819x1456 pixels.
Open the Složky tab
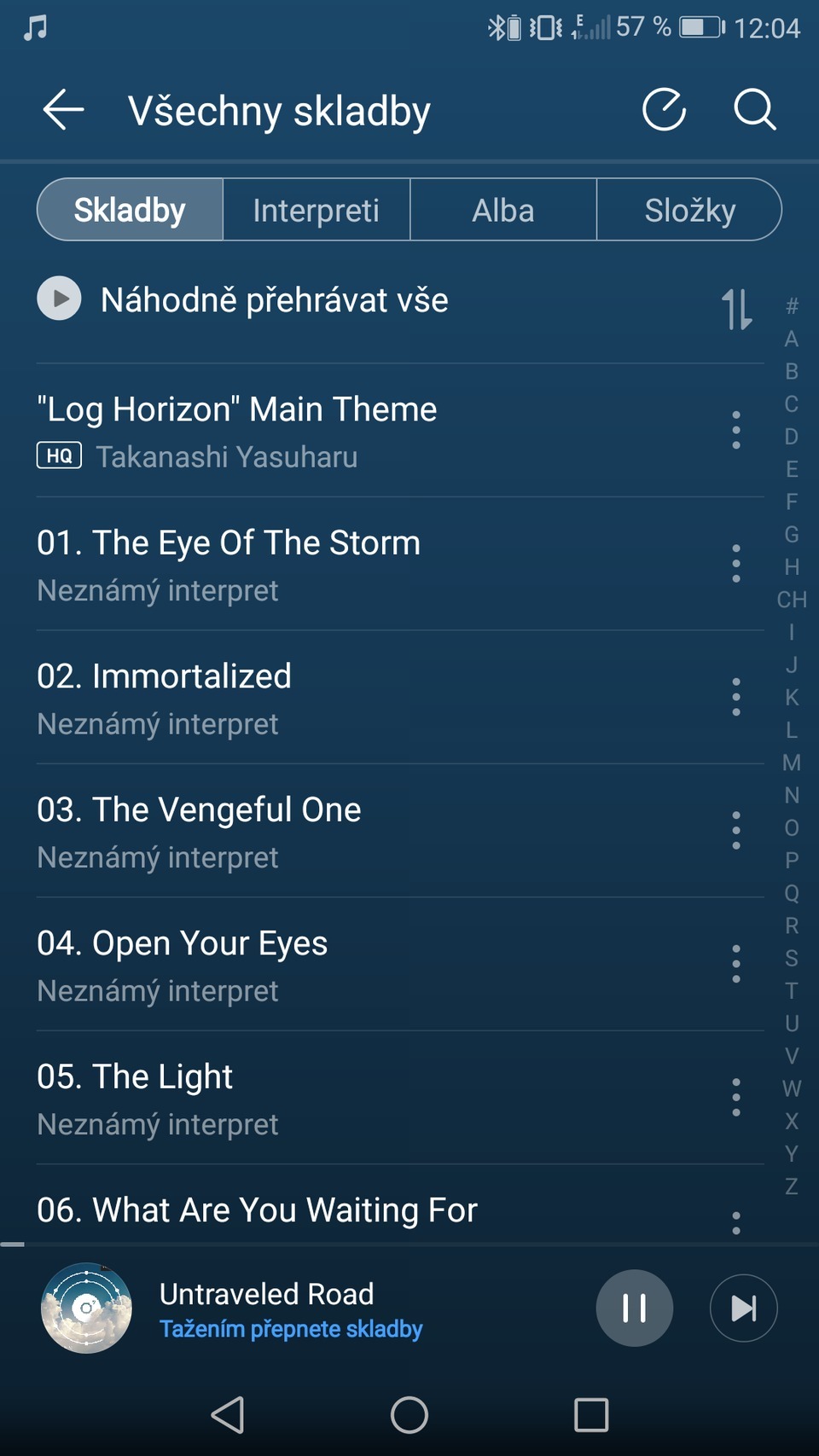[x=689, y=211]
